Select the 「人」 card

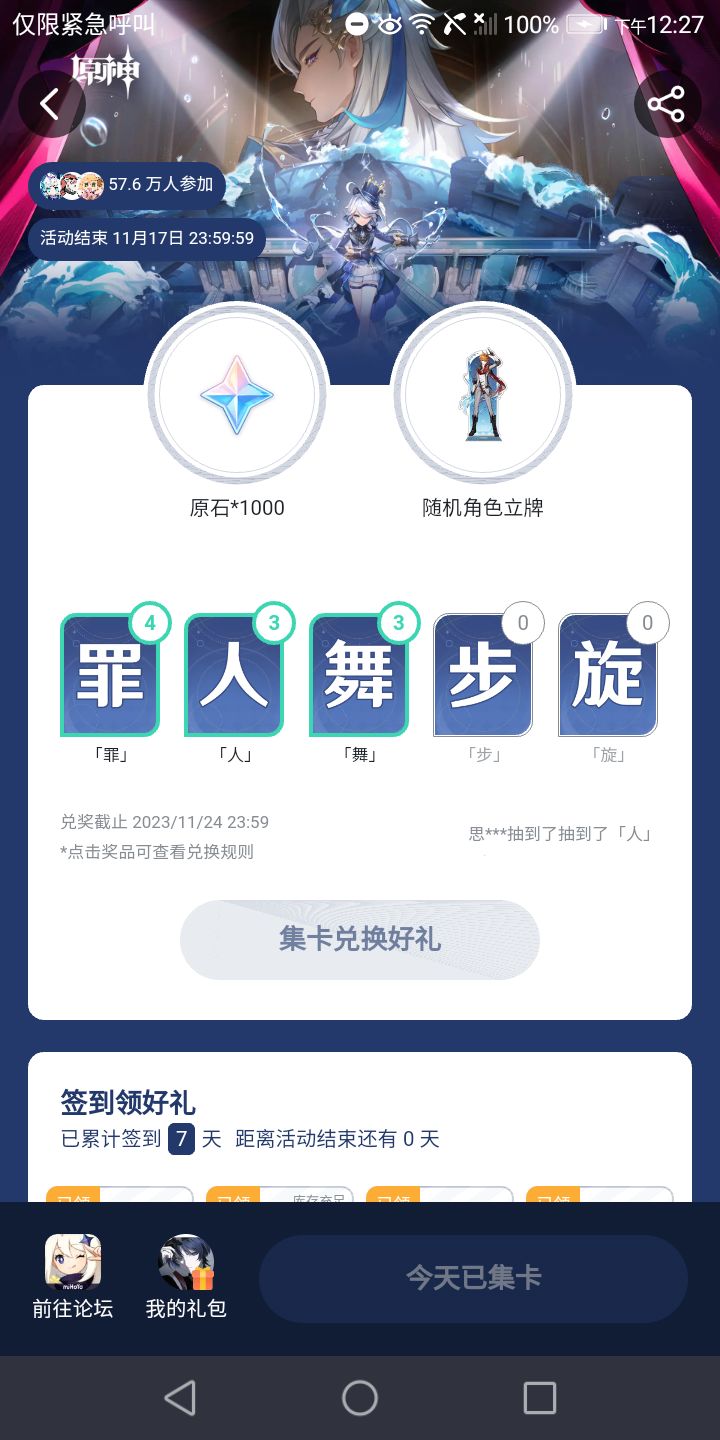(x=235, y=676)
